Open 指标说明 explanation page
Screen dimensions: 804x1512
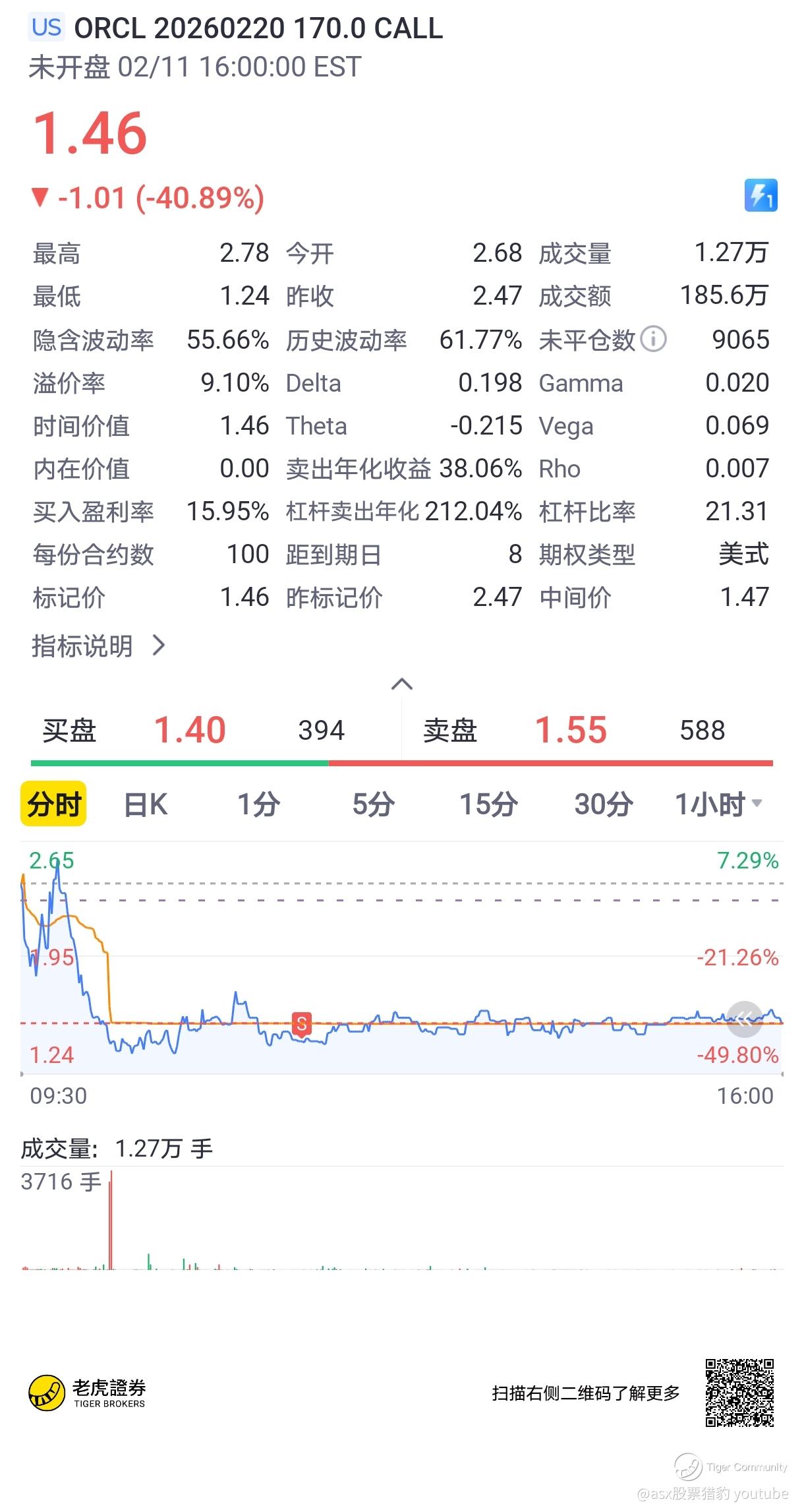(98, 646)
